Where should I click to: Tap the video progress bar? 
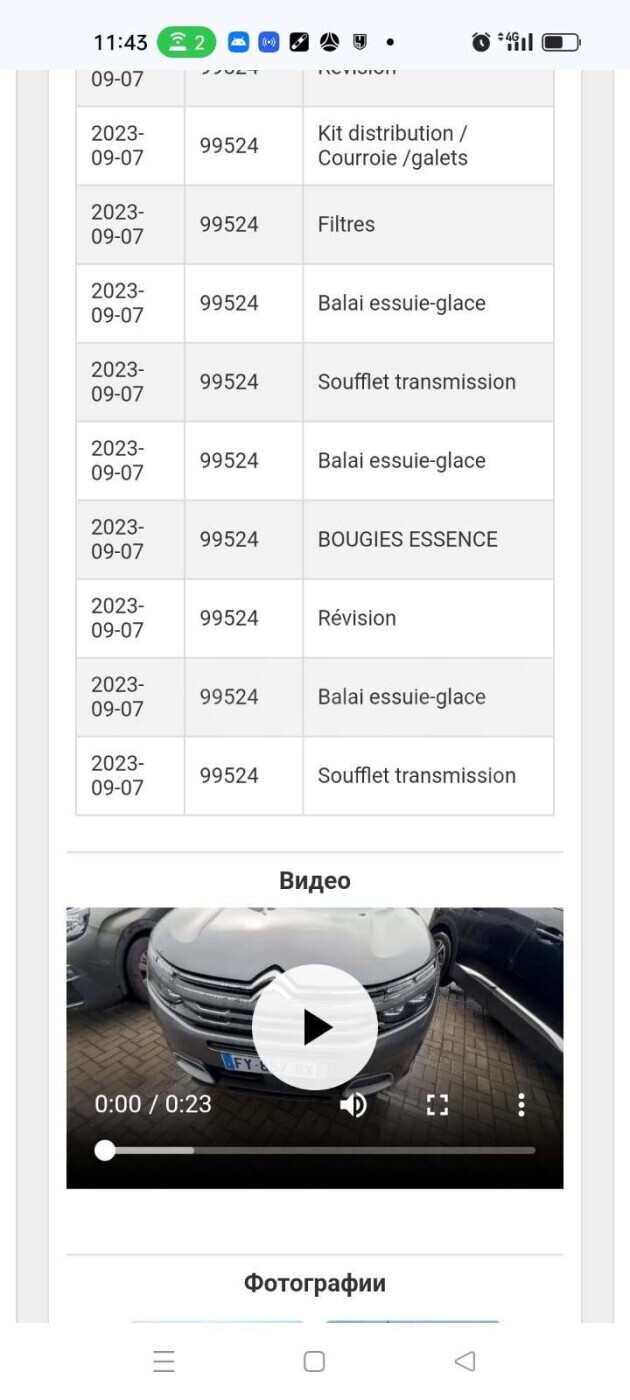tap(315, 1151)
